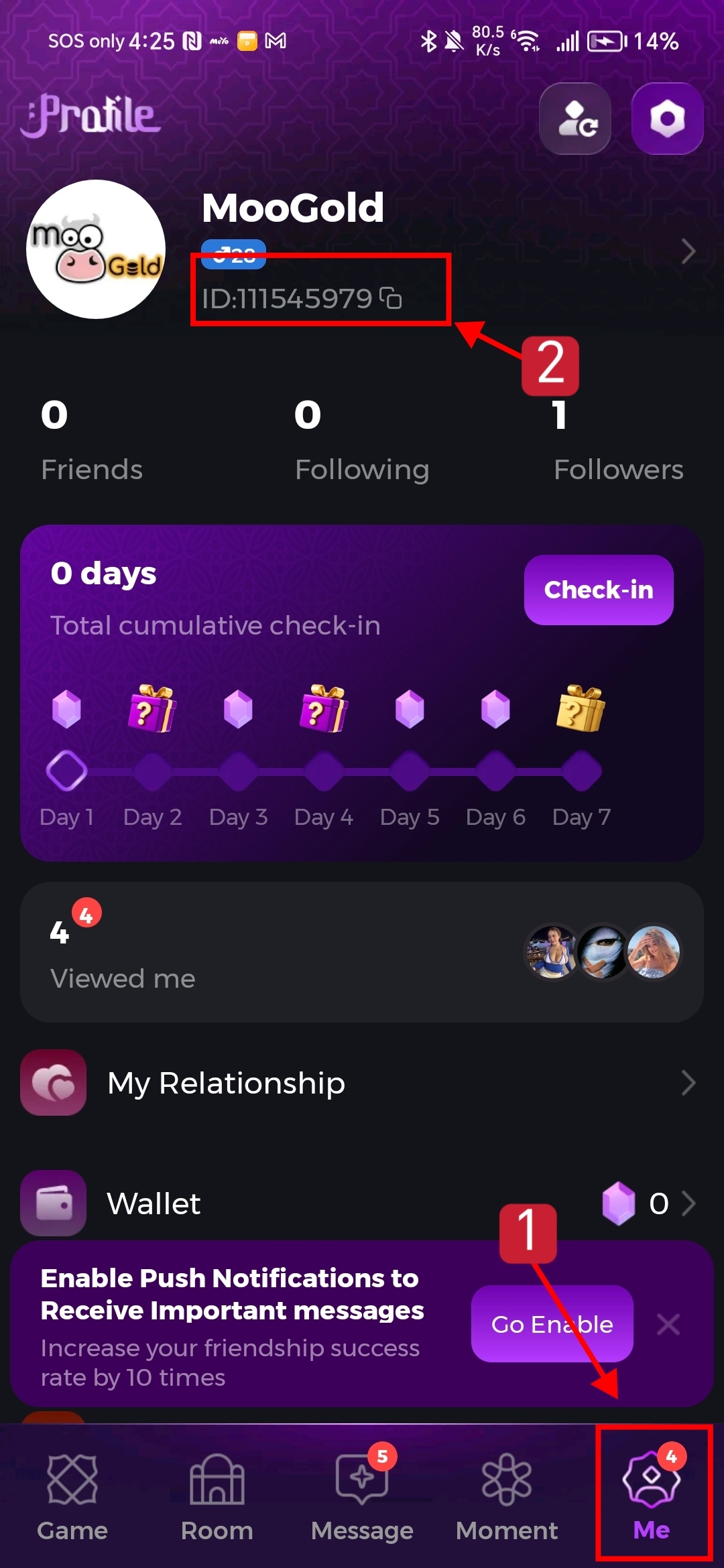Open MooGold profile details chevron
Image resolution: width=724 pixels, height=1568 pixels.
click(x=688, y=252)
